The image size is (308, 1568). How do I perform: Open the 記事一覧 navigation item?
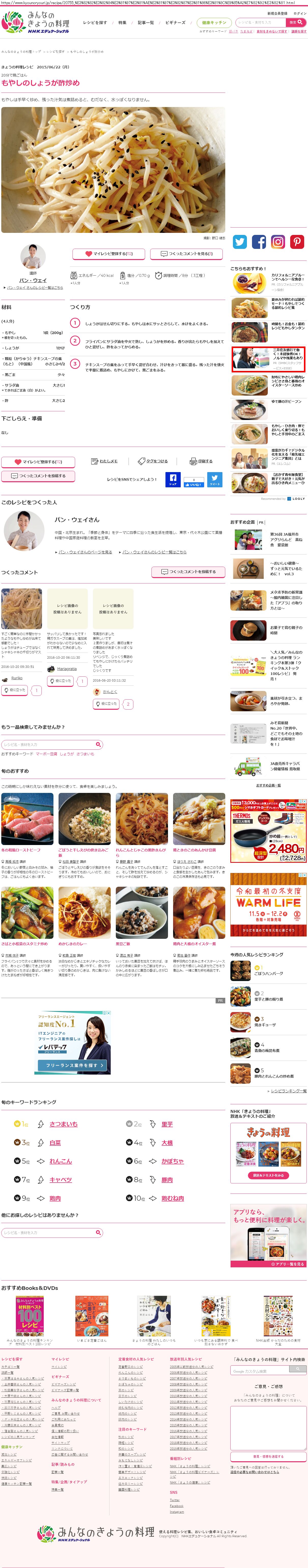click(x=146, y=23)
